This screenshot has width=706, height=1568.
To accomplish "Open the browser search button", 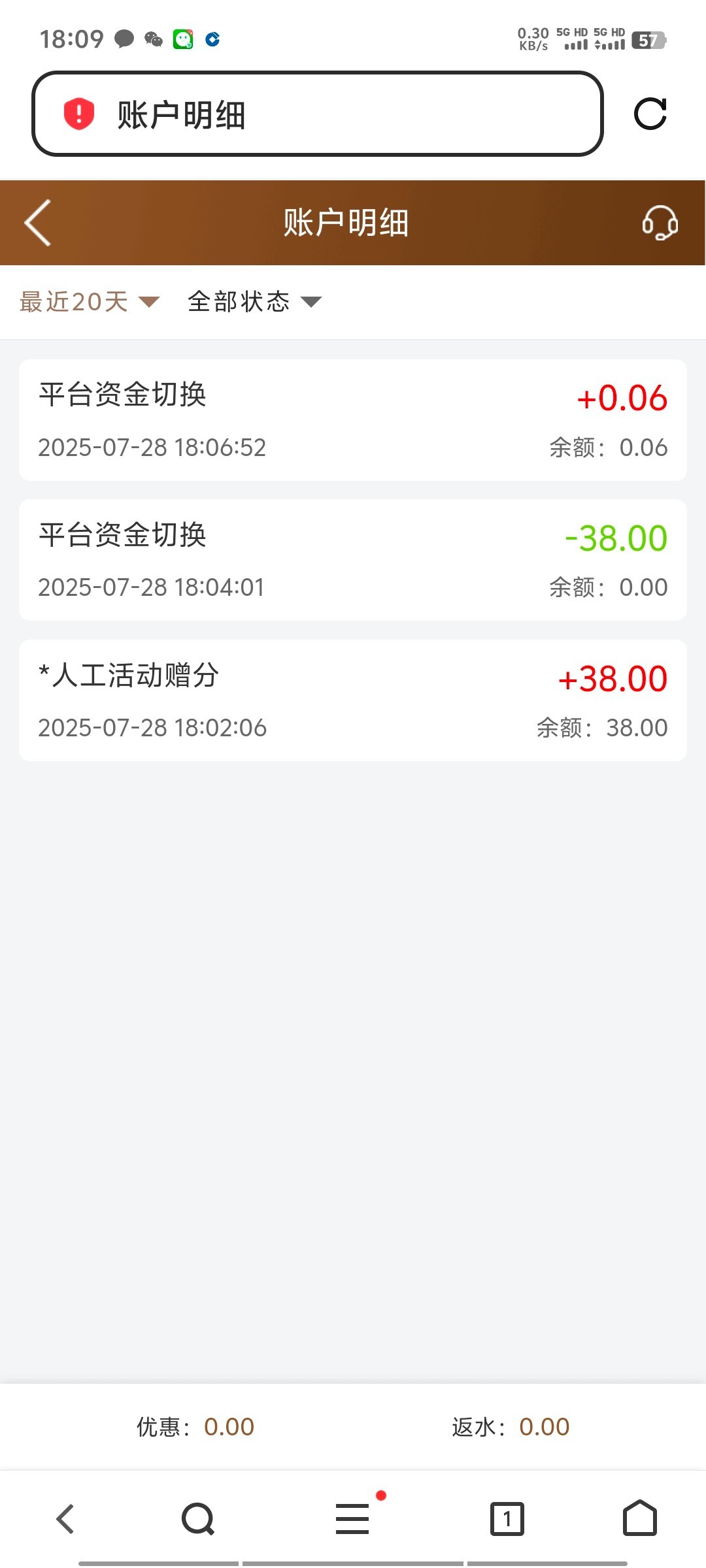I will [x=198, y=1518].
